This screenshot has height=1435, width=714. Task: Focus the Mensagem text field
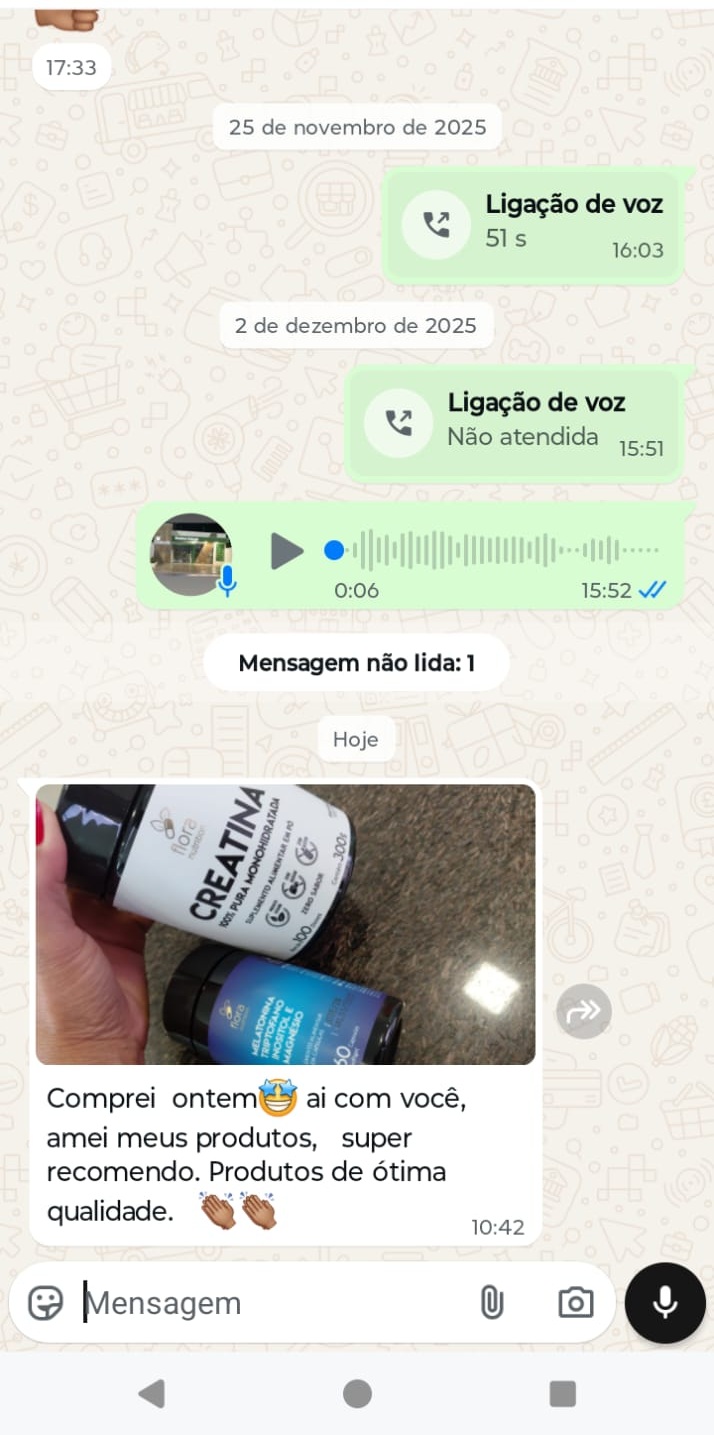click(x=270, y=1303)
